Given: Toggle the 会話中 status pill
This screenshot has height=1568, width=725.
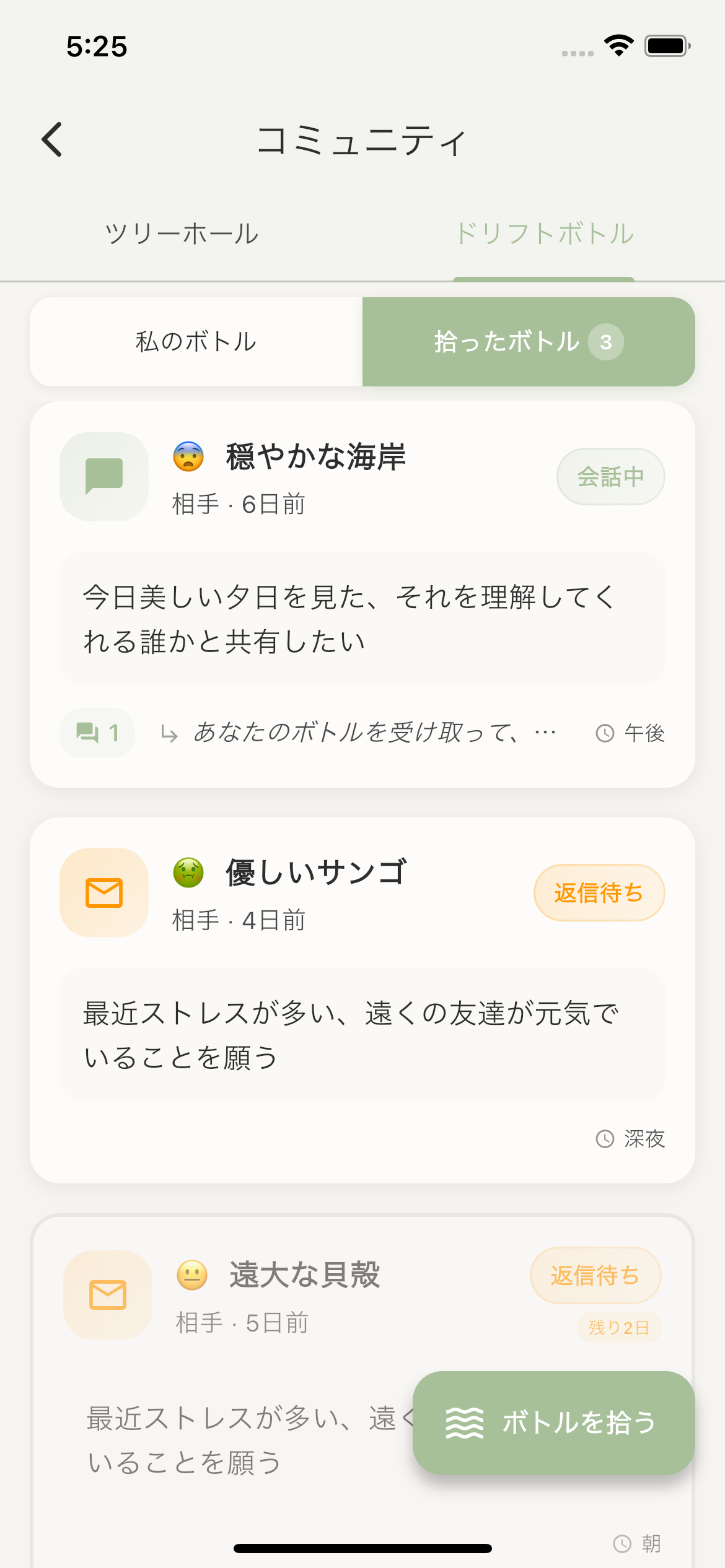Looking at the screenshot, I should pyautogui.click(x=610, y=476).
